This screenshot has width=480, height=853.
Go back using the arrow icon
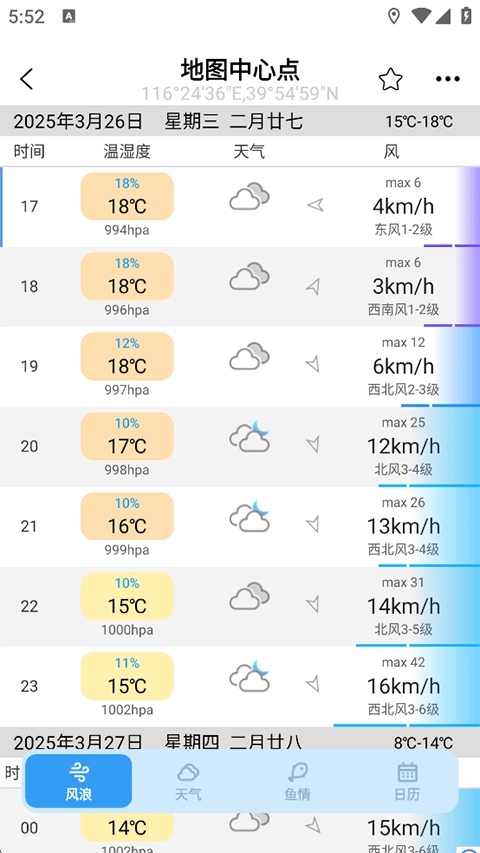pos(27,79)
